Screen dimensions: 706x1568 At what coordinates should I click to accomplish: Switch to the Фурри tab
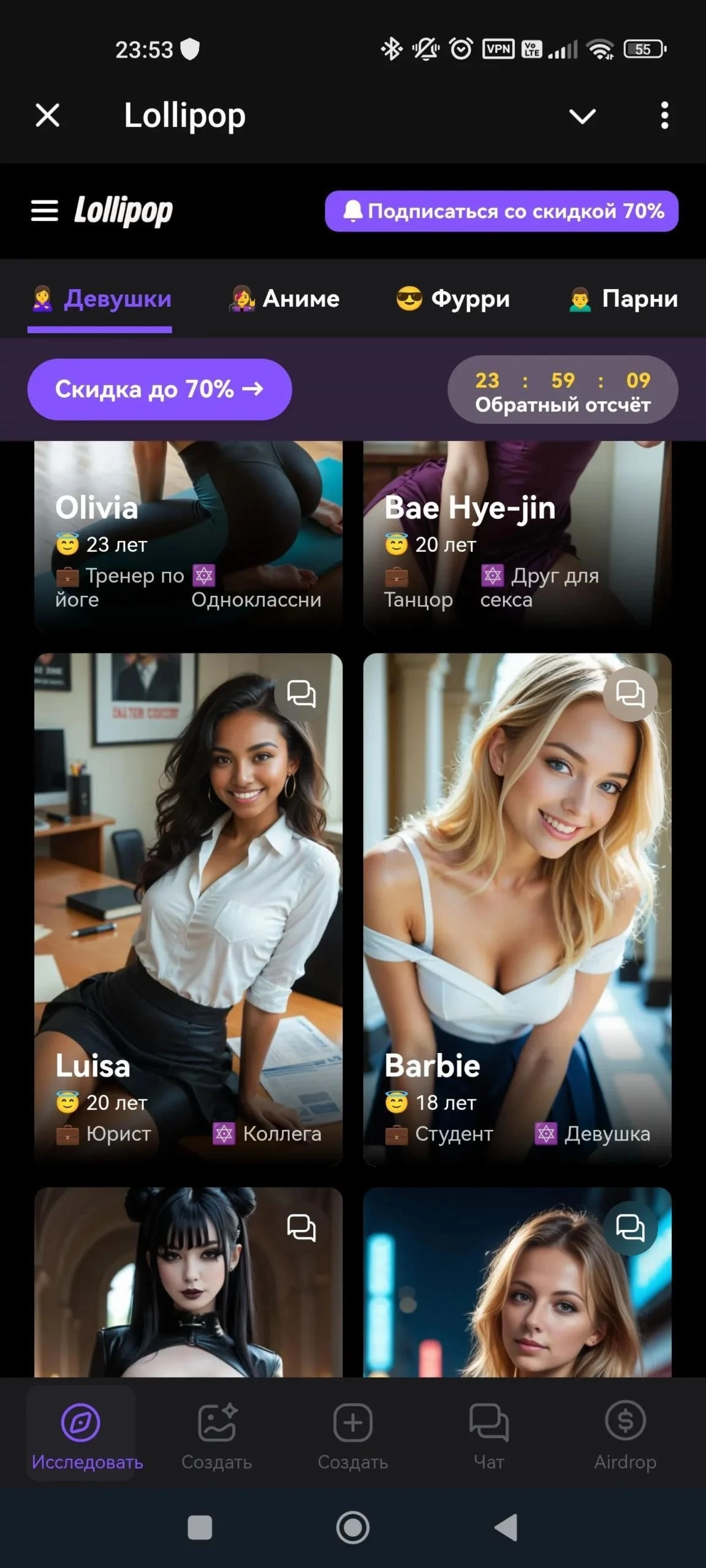[x=453, y=299]
